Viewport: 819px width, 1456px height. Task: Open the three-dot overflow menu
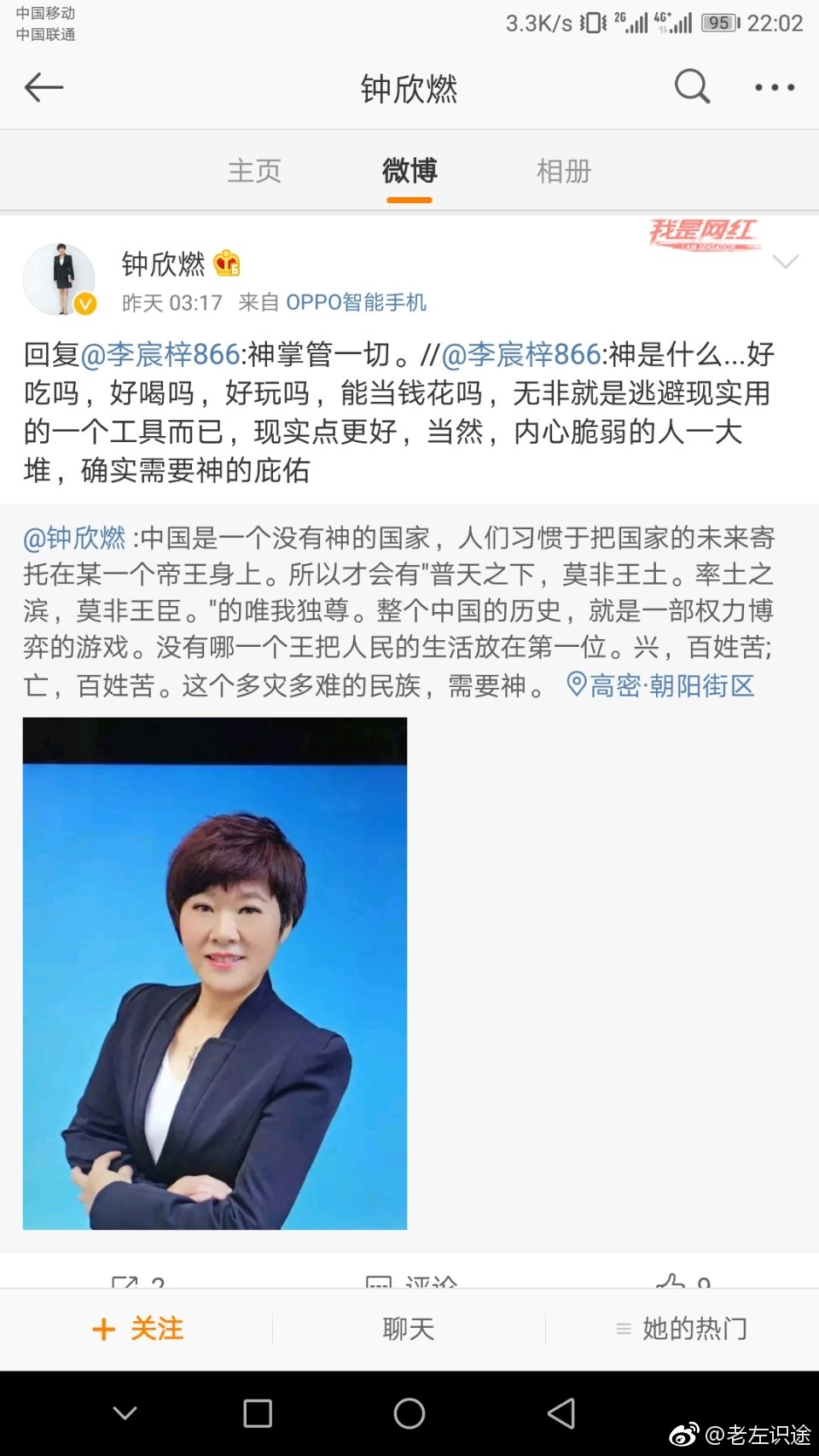click(x=775, y=87)
